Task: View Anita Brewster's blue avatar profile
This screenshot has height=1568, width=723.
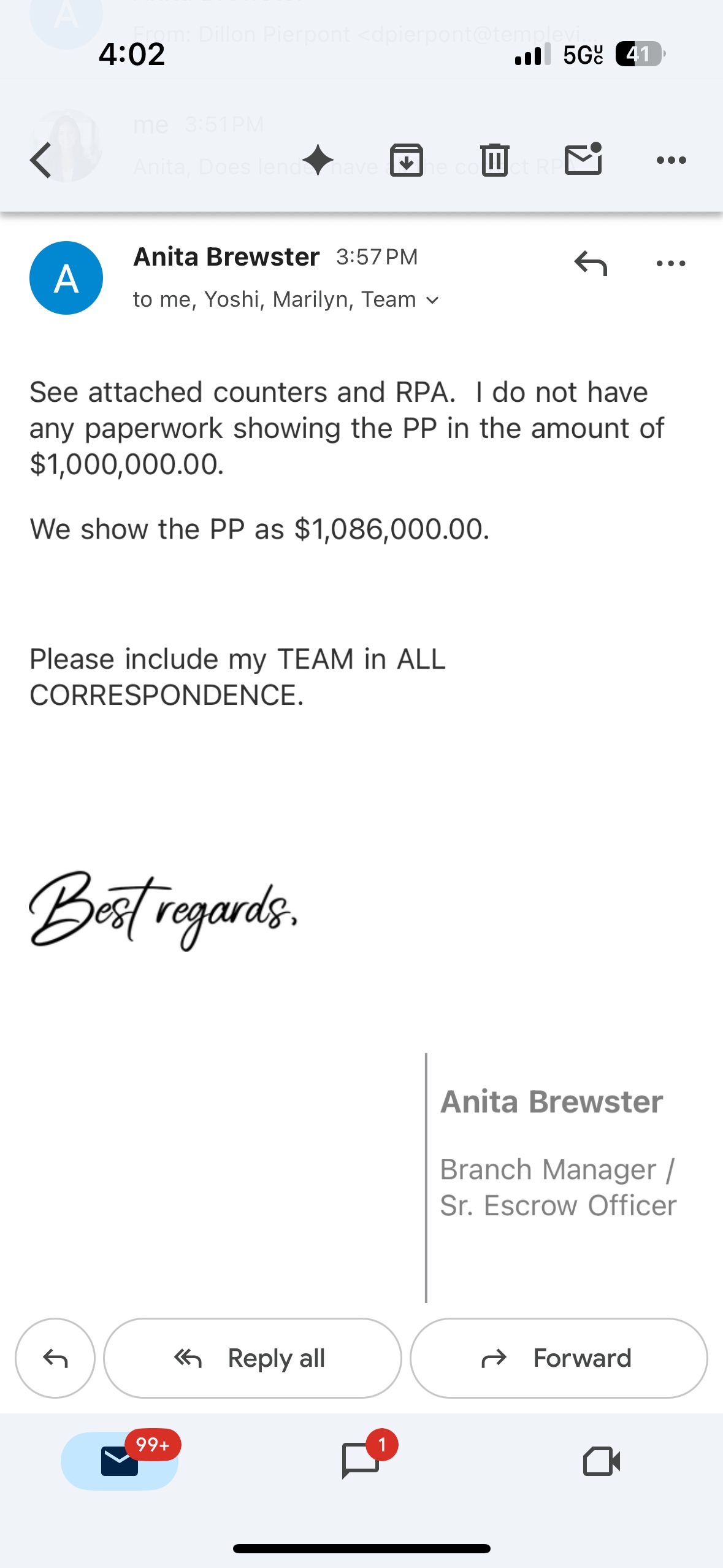Action: pyautogui.click(x=66, y=278)
